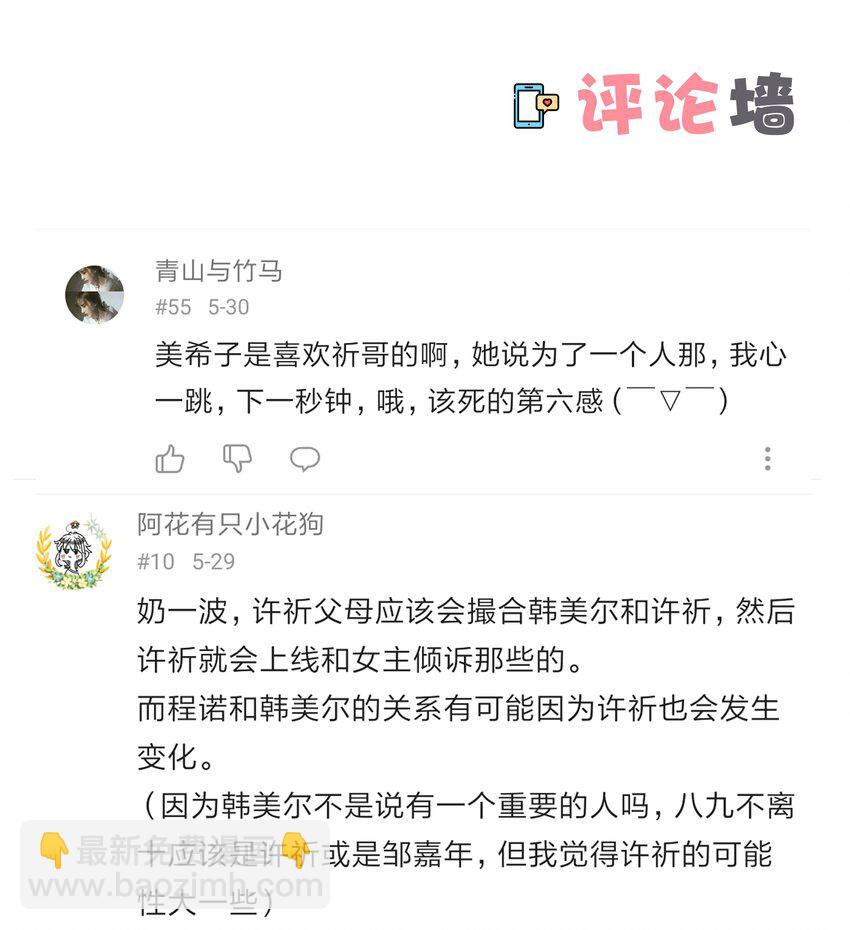This screenshot has height=930, width=850.
Task: Open the reply bubble under 青山与竹马's comment
Action: 305,458
